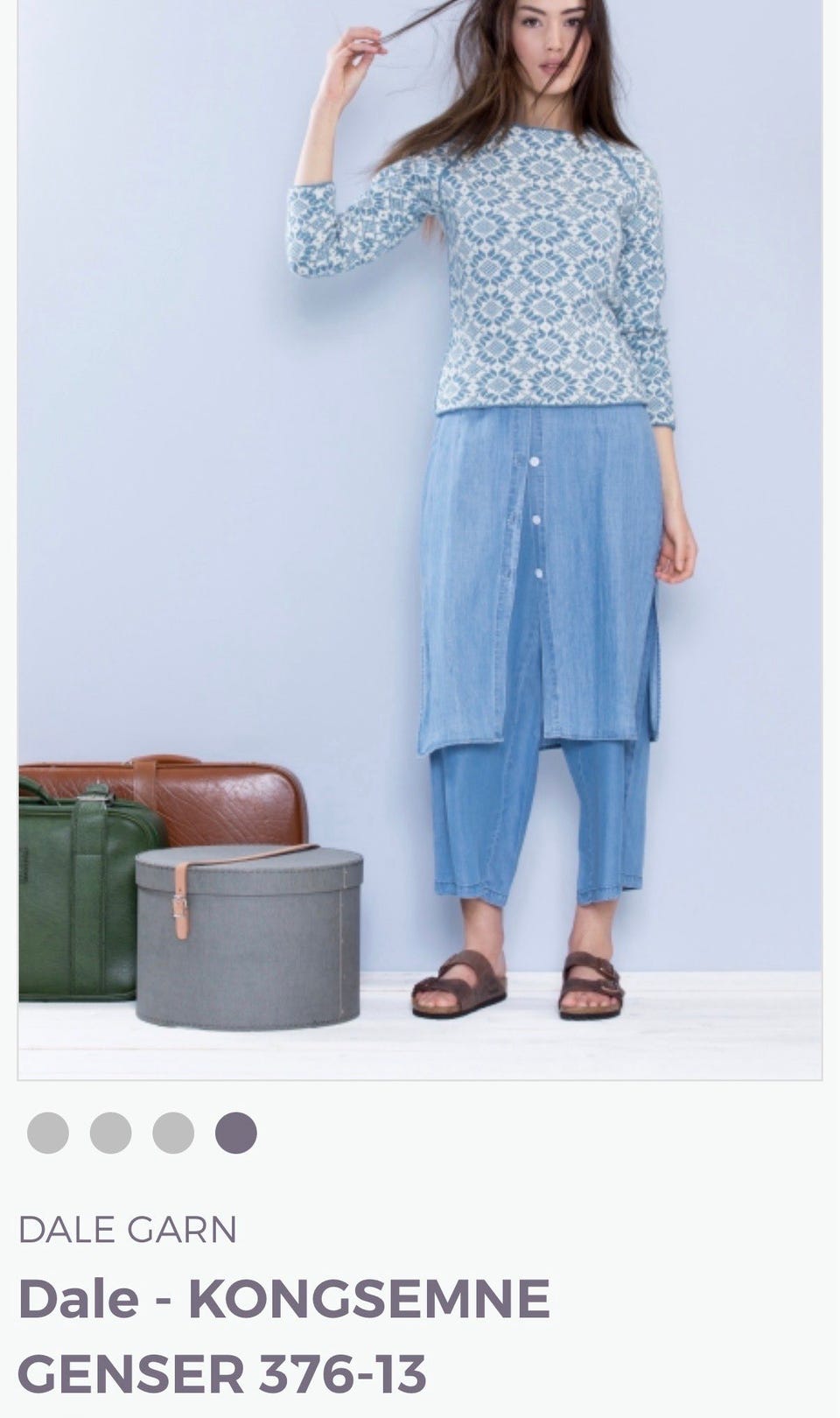Tap the fourth, highlighted image dot
Screen dimensions: 840x1418
pyautogui.click(x=236, y=1133)
